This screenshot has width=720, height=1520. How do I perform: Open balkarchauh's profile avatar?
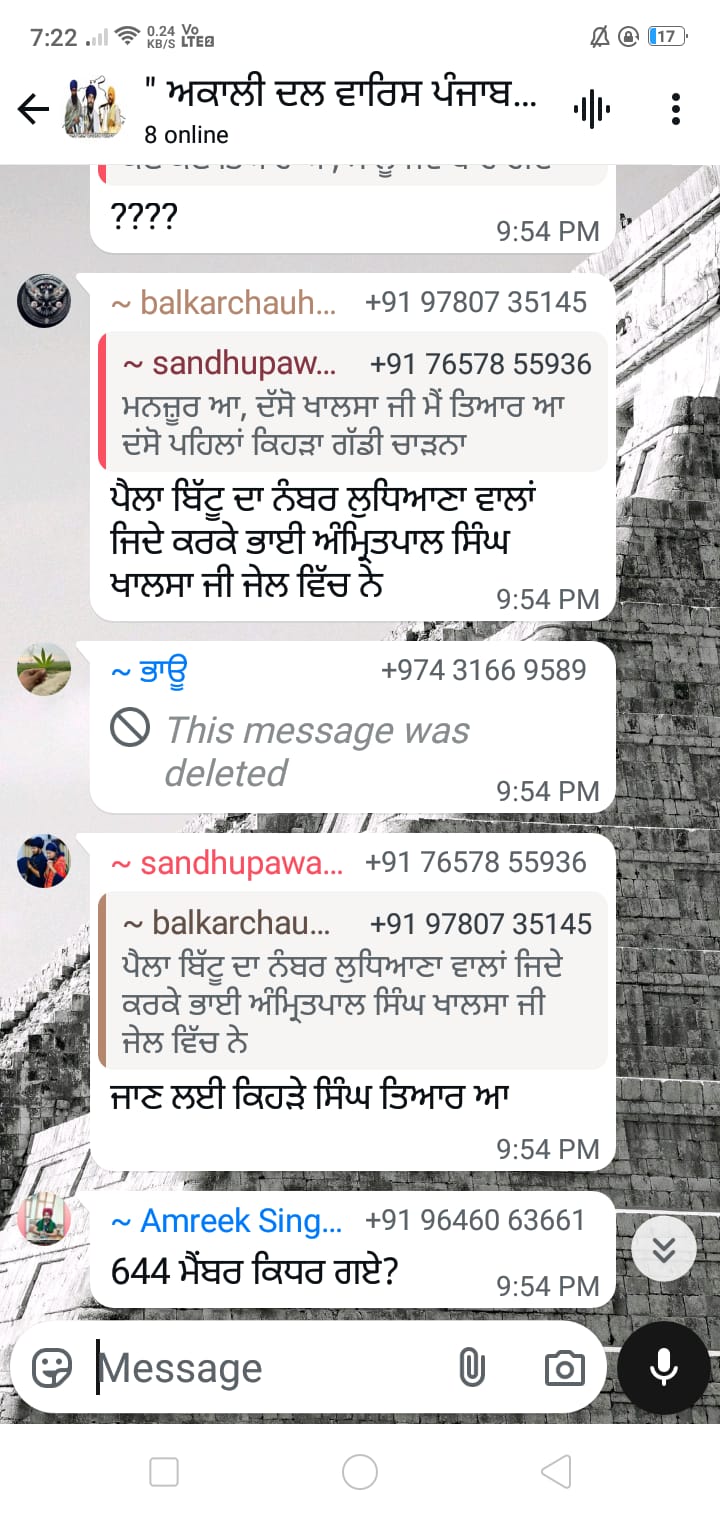click(44, 301)
